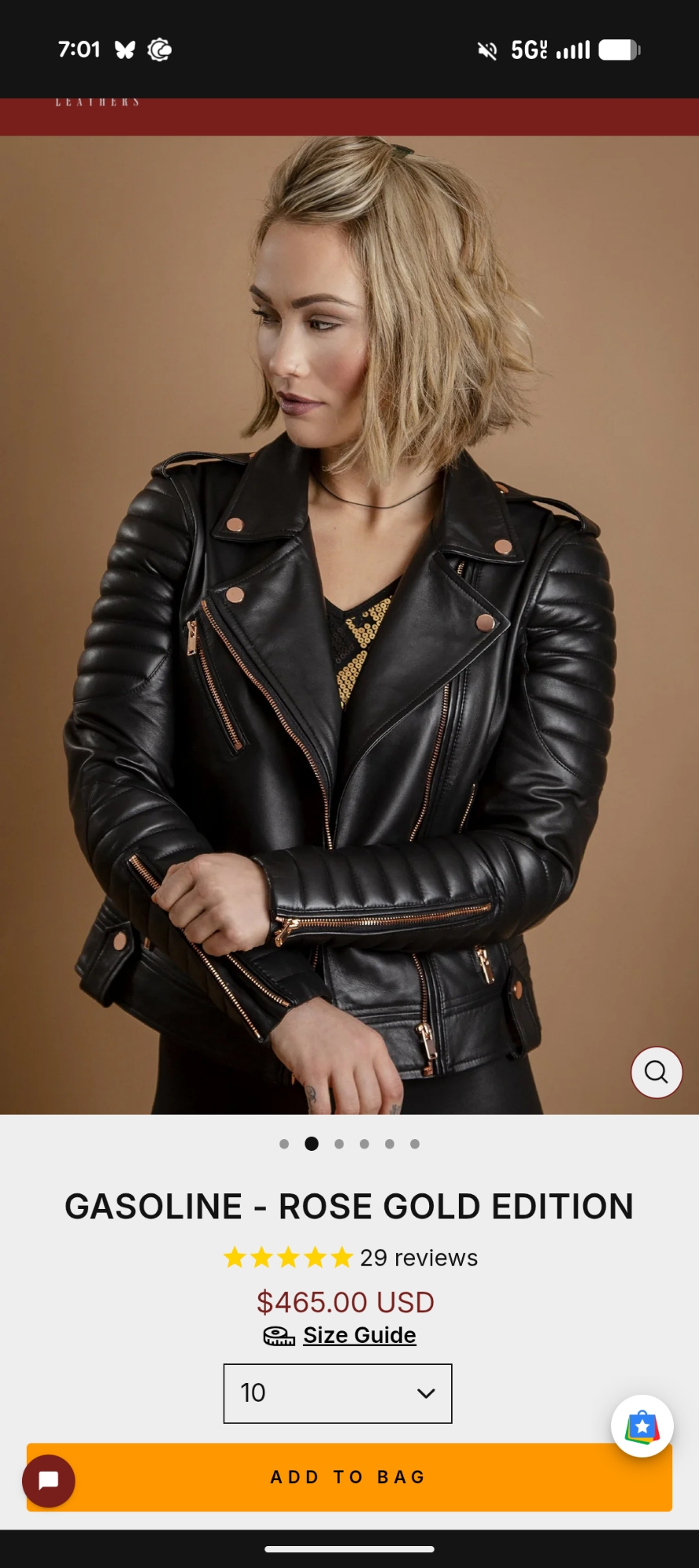This screenshot has height=1568, width=699.
Task: Open the live chat bubble
Action: click(x=49, y=1480)
